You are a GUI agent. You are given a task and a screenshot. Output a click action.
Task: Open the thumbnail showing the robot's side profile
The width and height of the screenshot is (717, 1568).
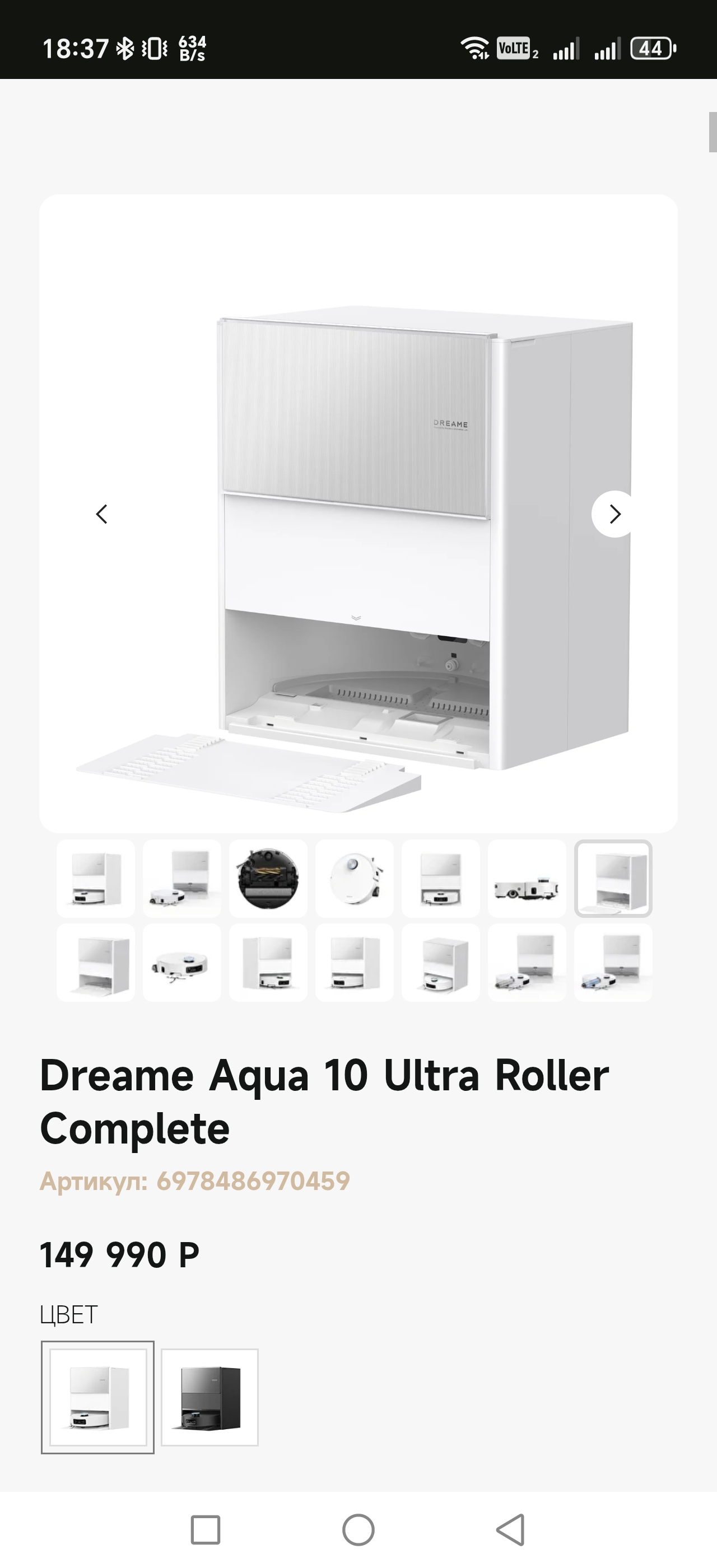(527, 878)
